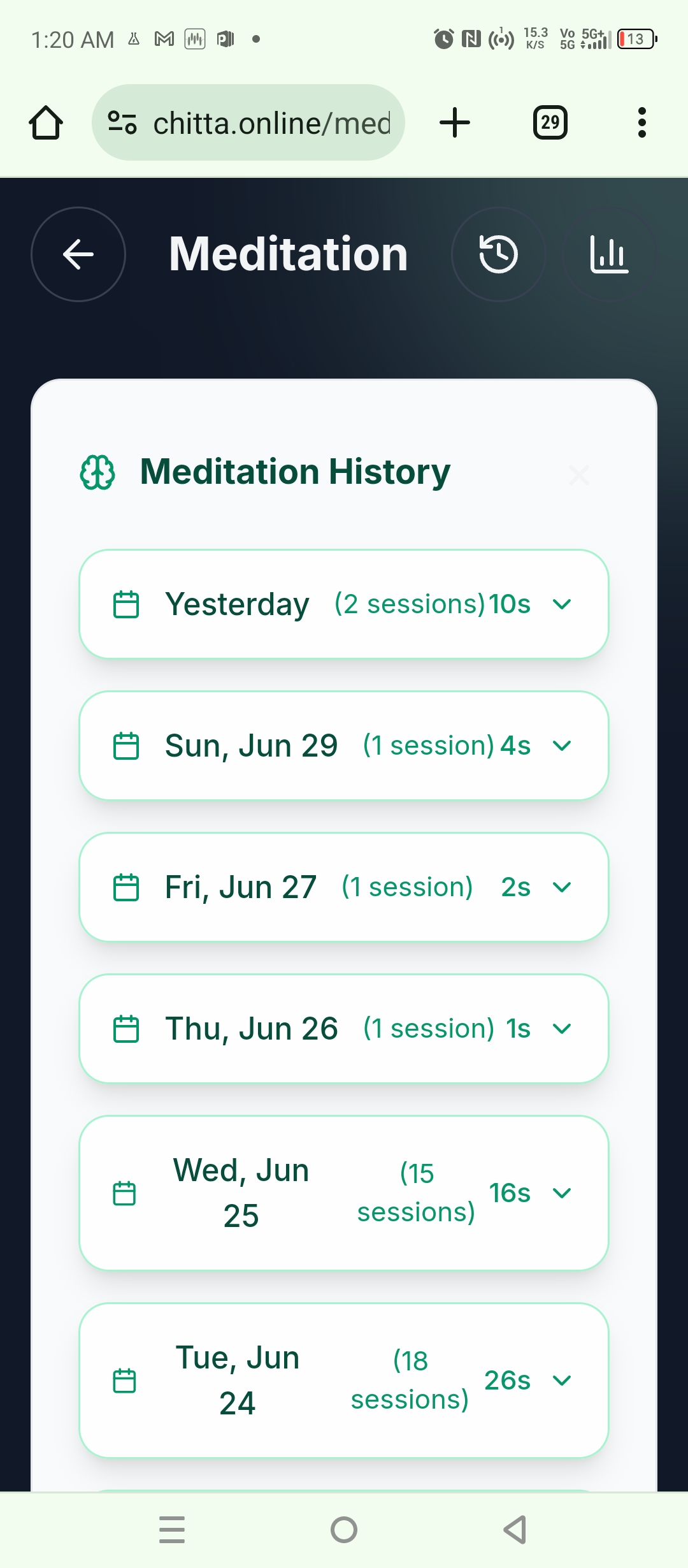688x1568 pixels.
Task: Open the statistics bar chart icon
Action: (x=609, y=254)
